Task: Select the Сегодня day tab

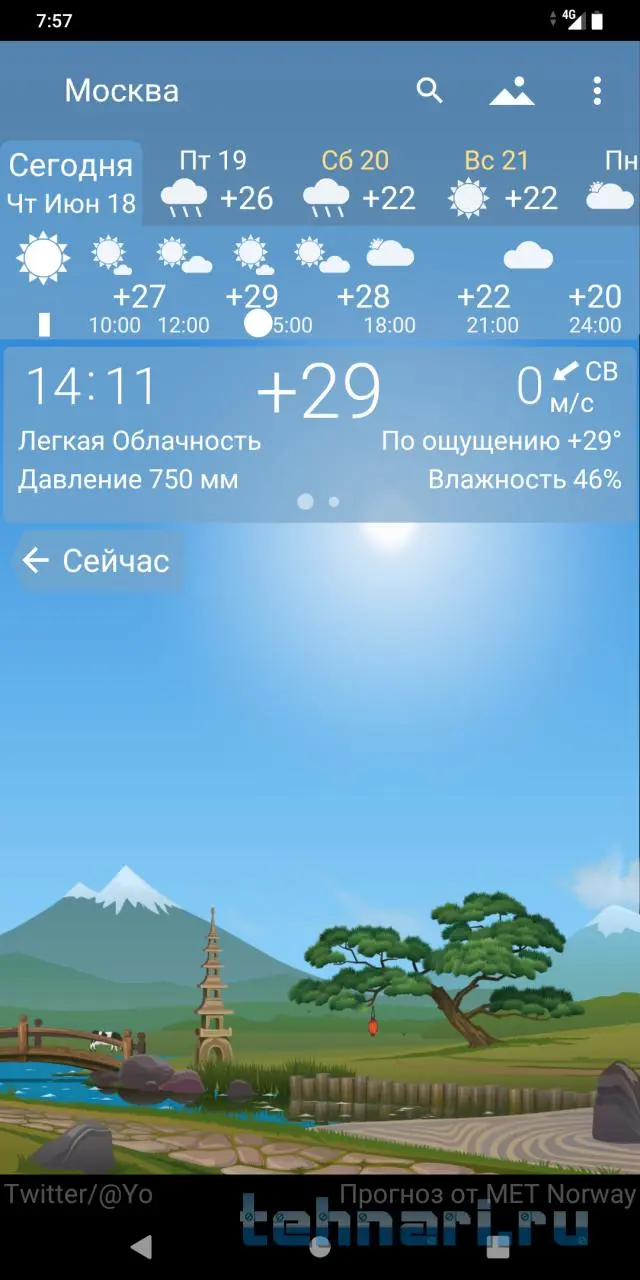Action: (x=71, y=183)
